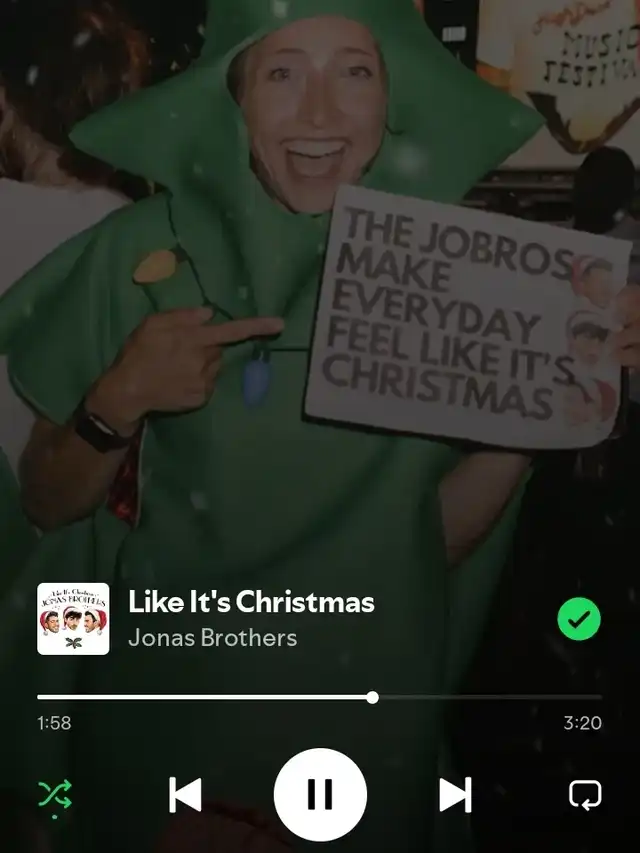Pause the current song
The image size is (640, 853).
coord(320,795)
